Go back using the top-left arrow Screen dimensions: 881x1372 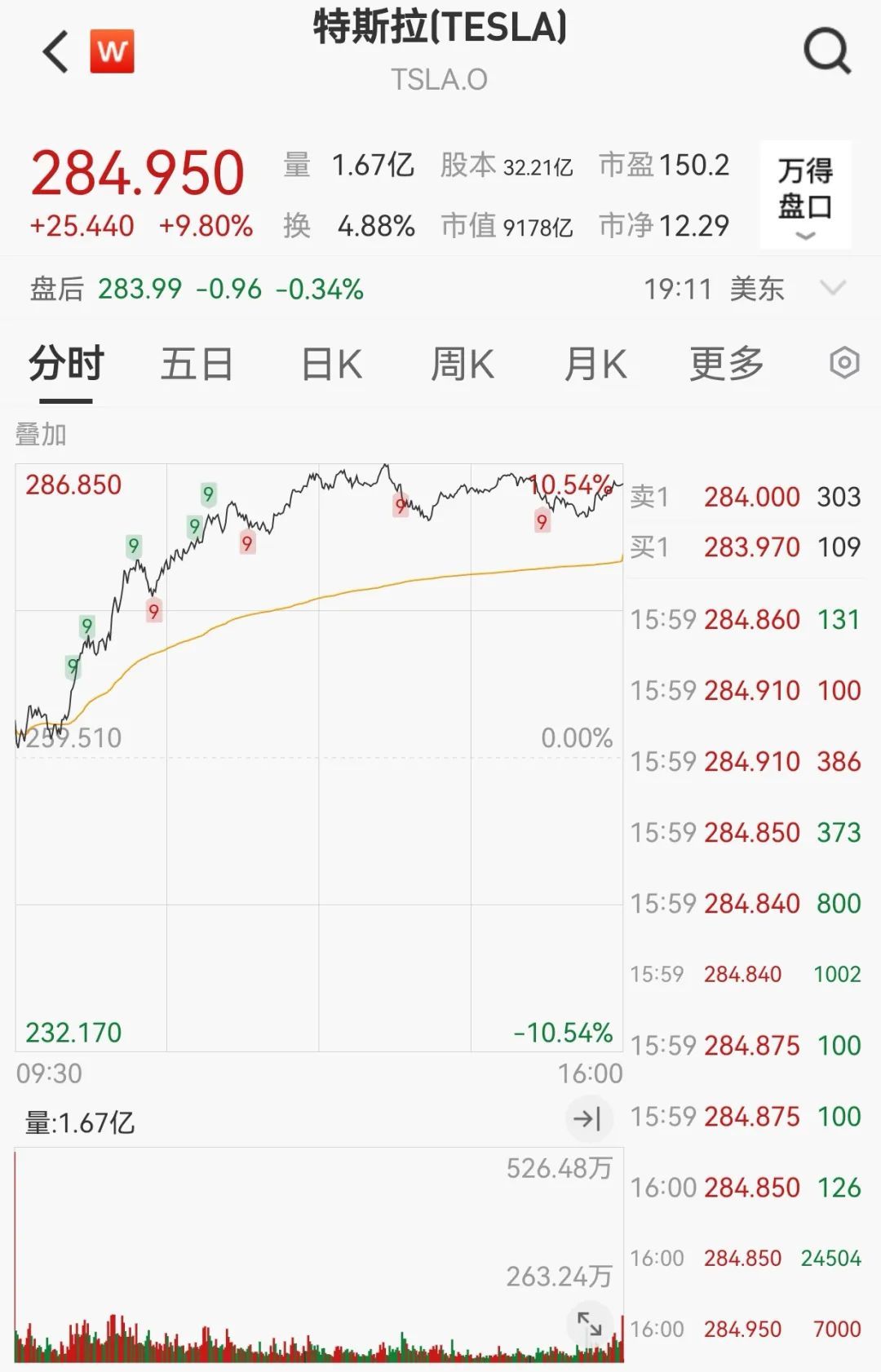click(55, 52)
